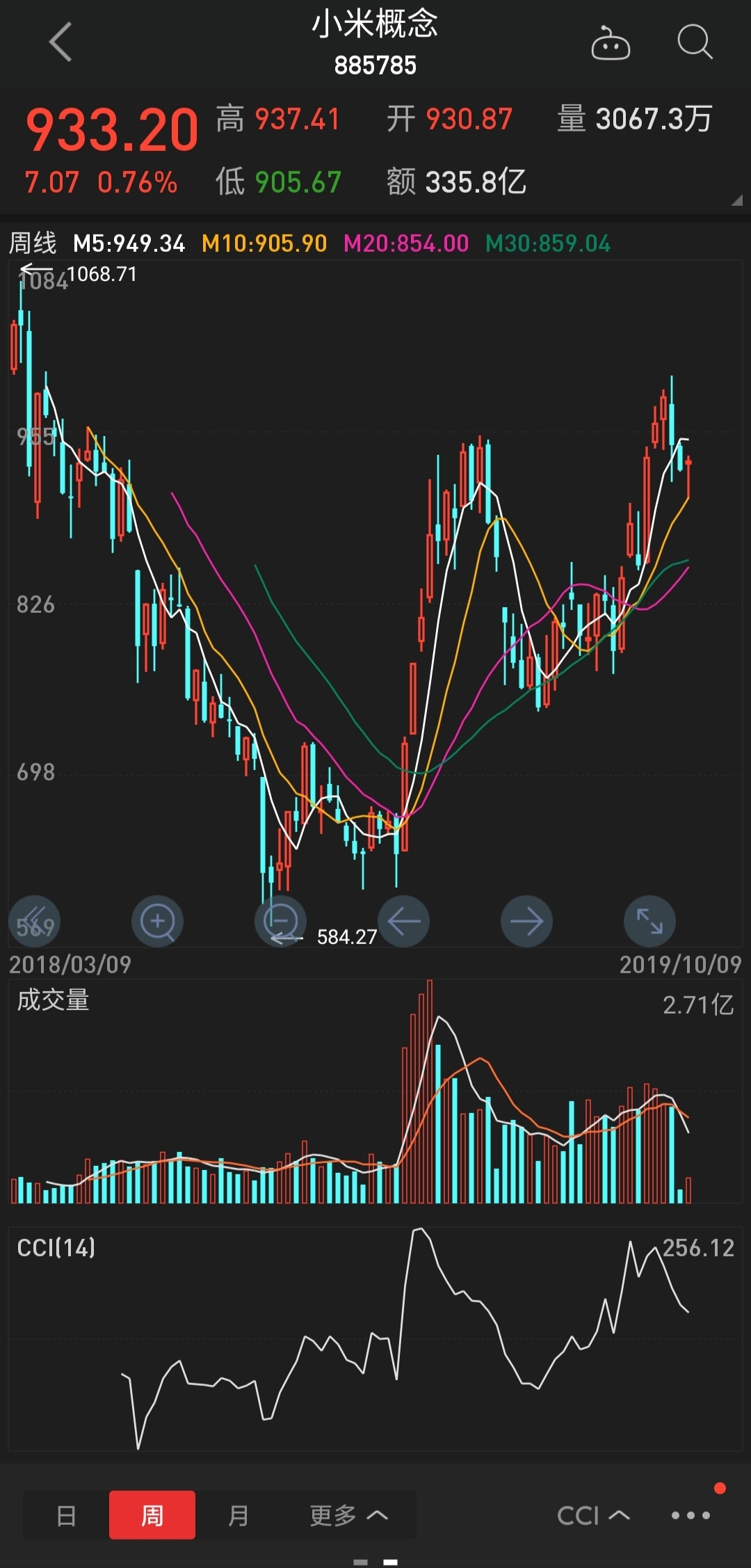Open the three-dot more options
Viewport: 751px width, 1568px height.
pos(691,1515)
